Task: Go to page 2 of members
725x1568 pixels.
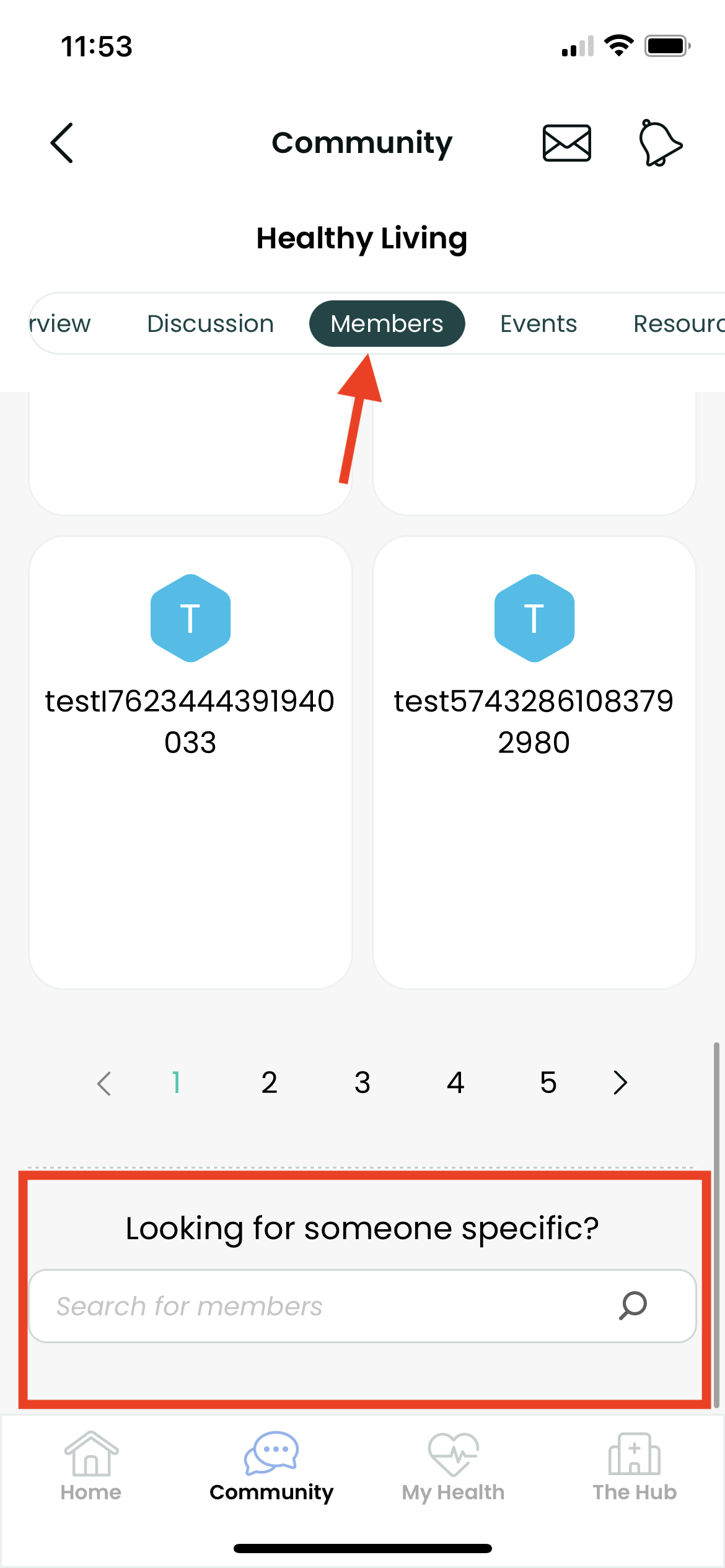Action: coord(269,1083)
